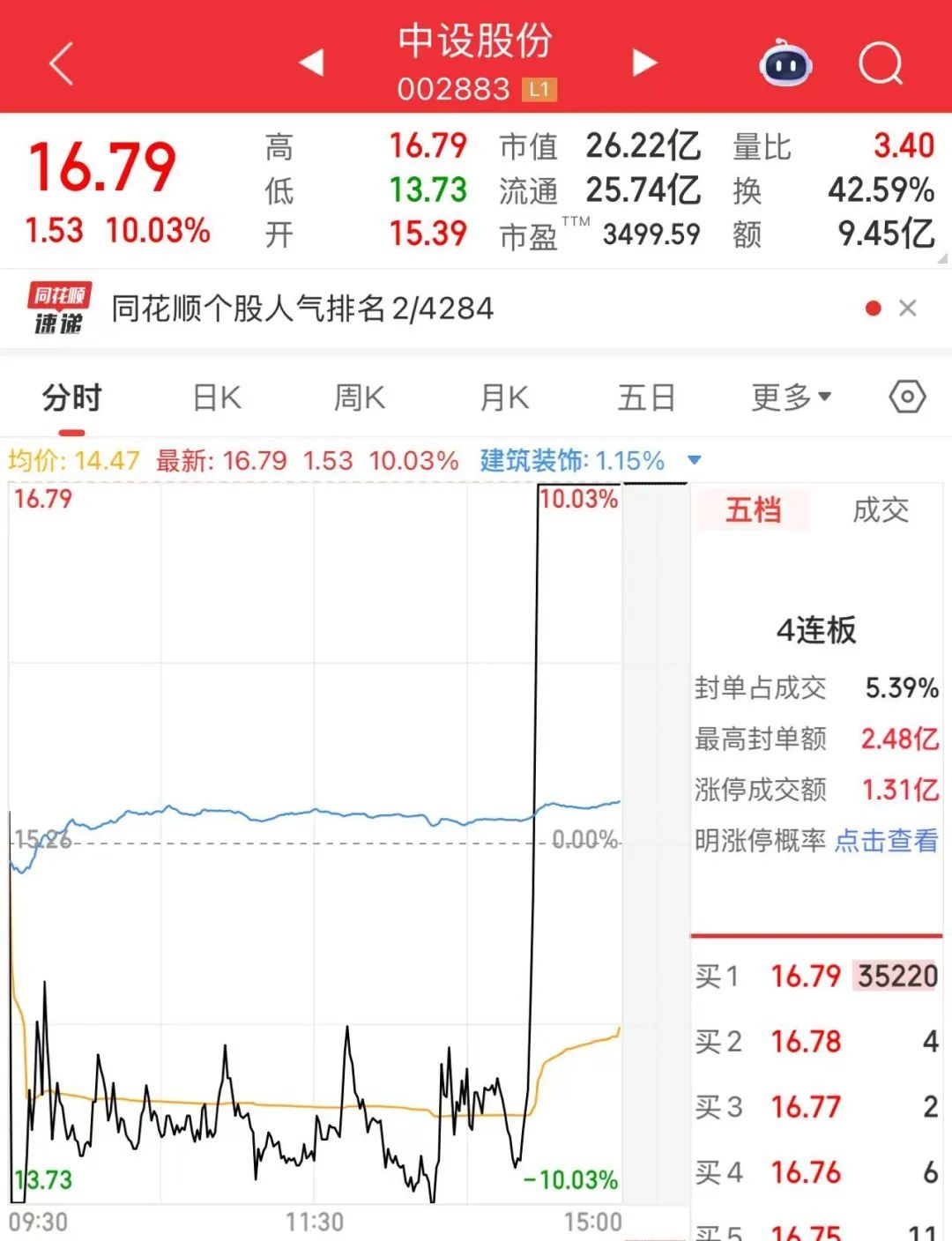Dismiss the 同花顺速递 banner
This screenshot has height=1241, width=952.
click(908, 308)
